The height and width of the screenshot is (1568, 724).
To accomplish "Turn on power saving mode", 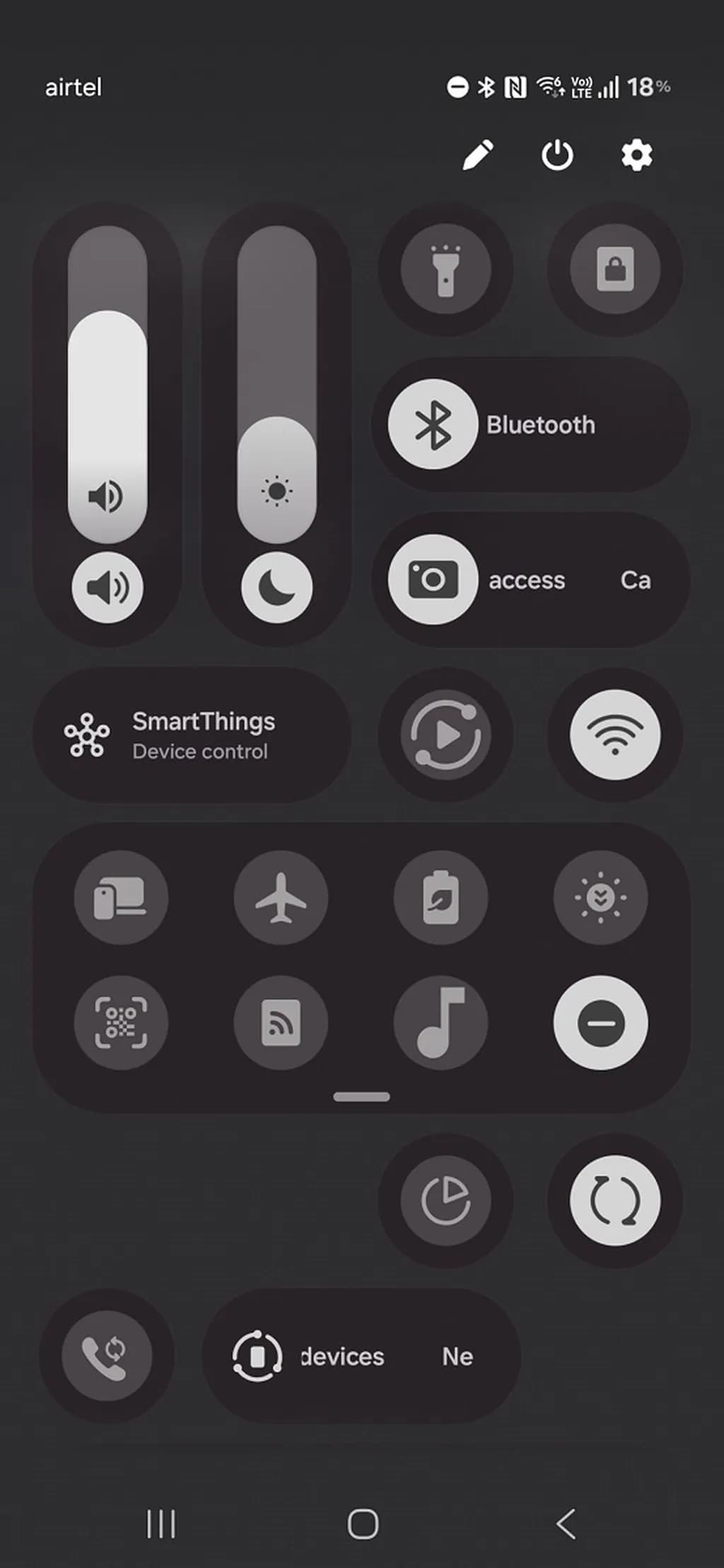I will pos(440,898).
